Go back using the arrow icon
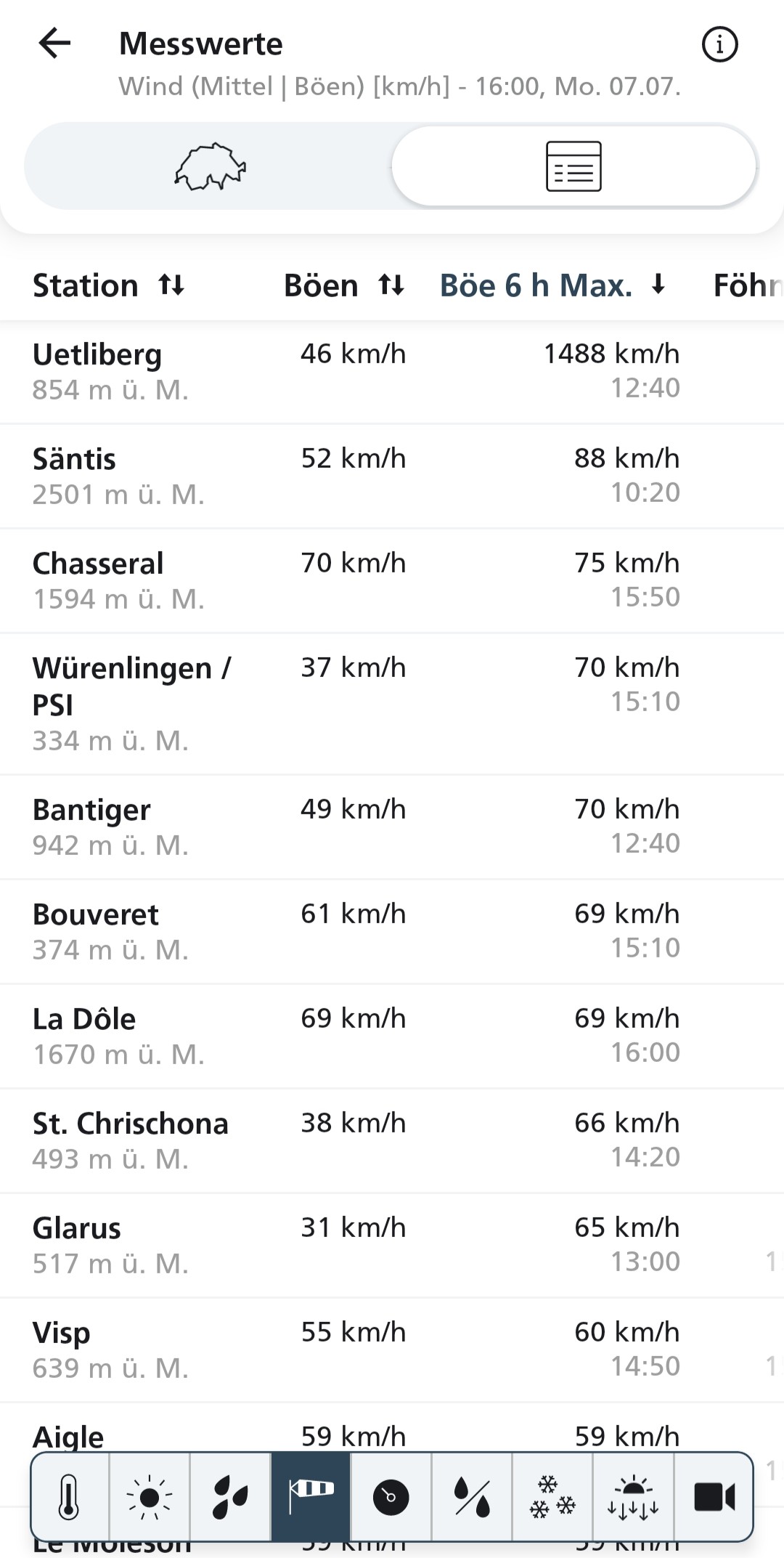 point(54,44)
